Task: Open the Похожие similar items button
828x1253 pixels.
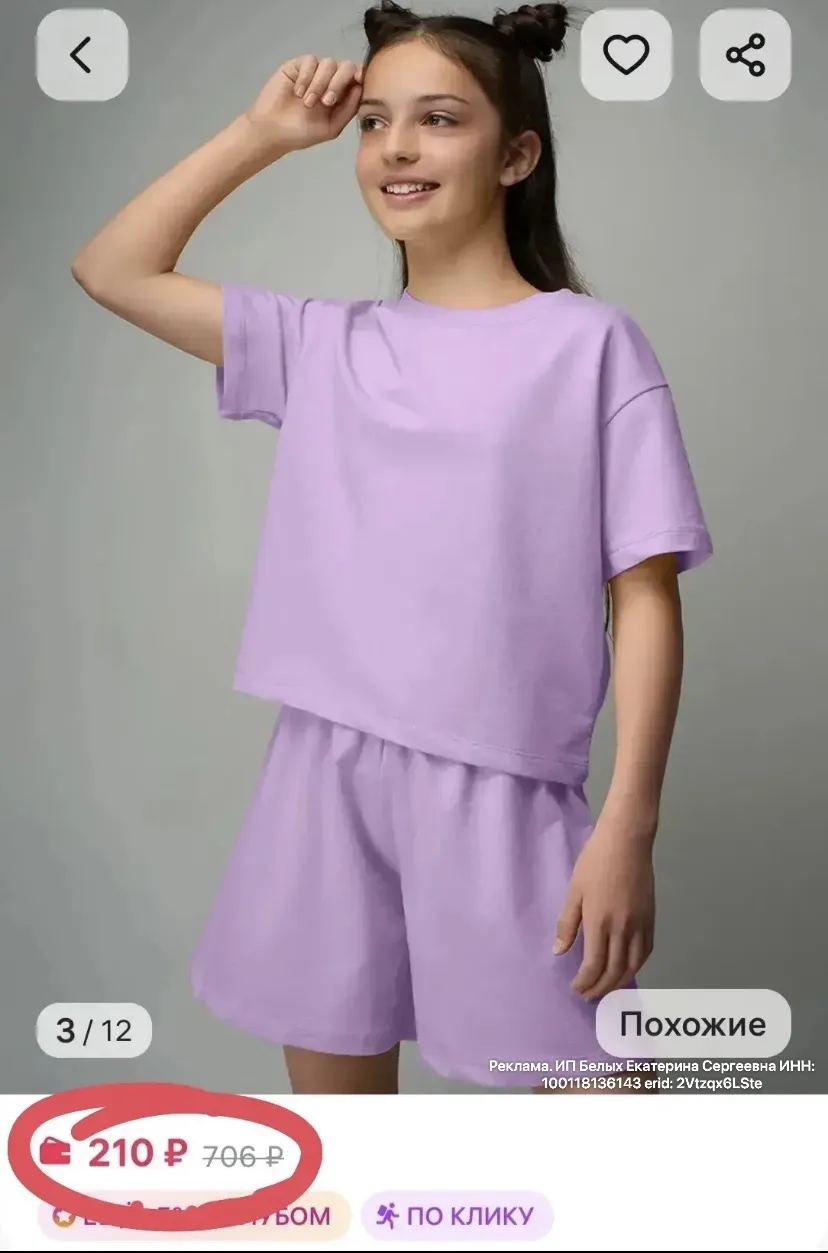Action: (692, 1024)
